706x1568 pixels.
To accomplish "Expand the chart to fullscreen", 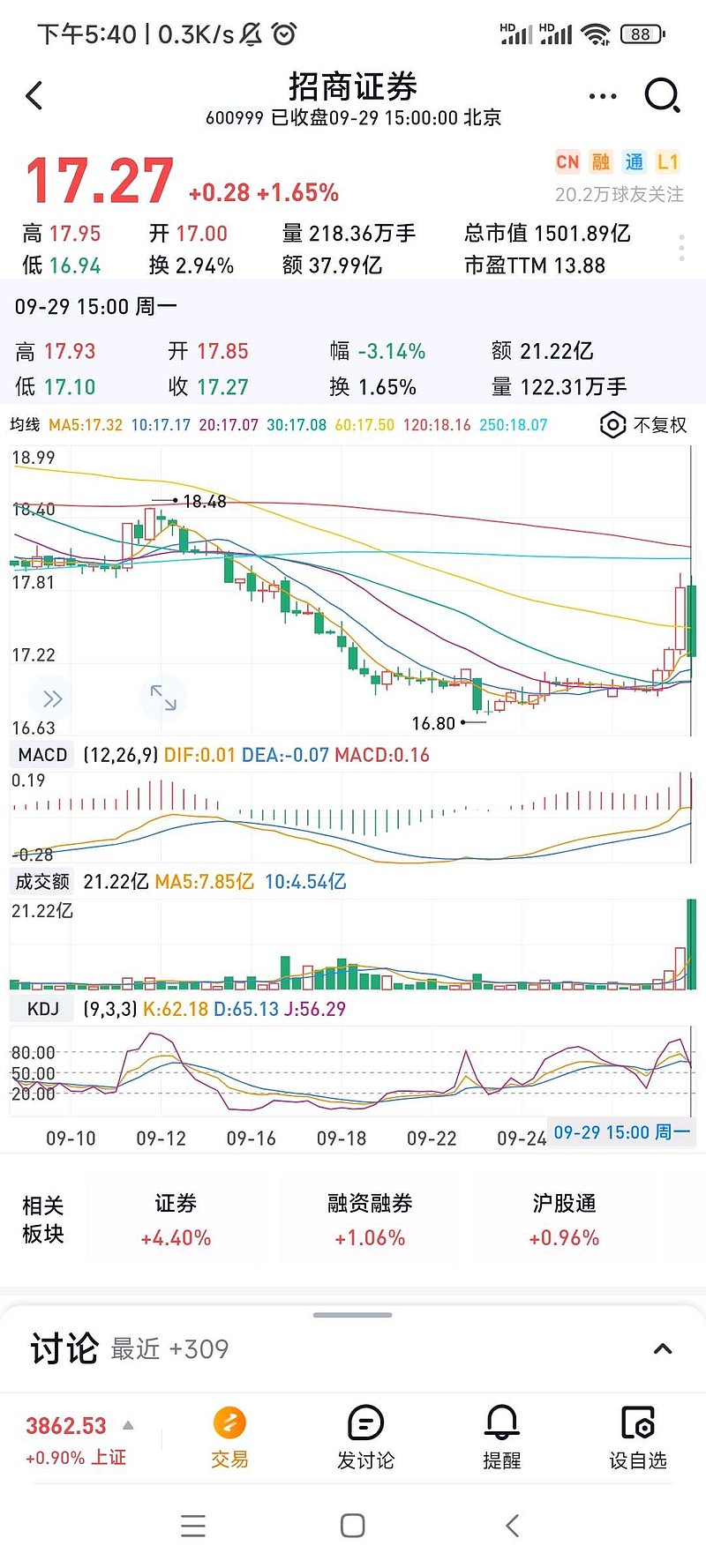I will (x=163, y=698).
